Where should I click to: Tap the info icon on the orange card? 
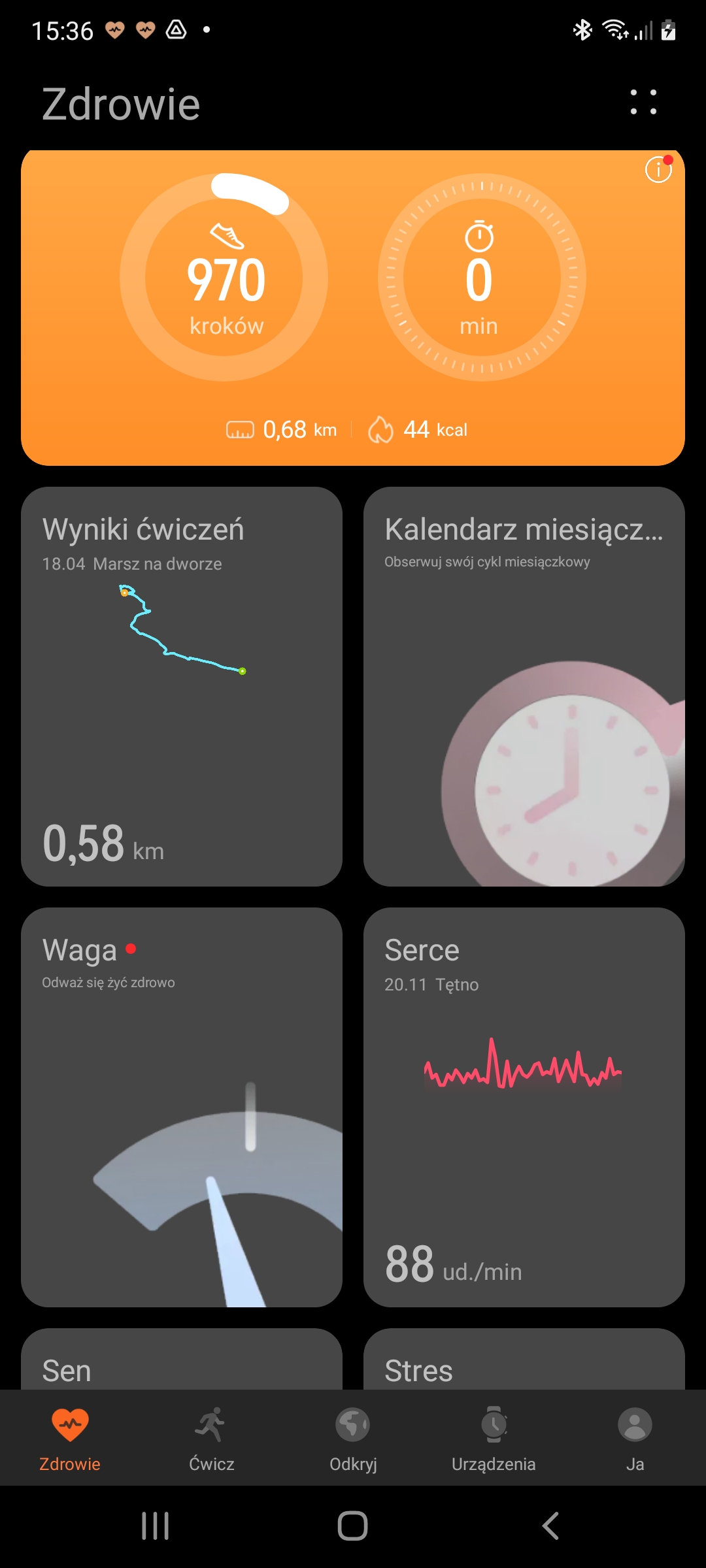point(658,169)
